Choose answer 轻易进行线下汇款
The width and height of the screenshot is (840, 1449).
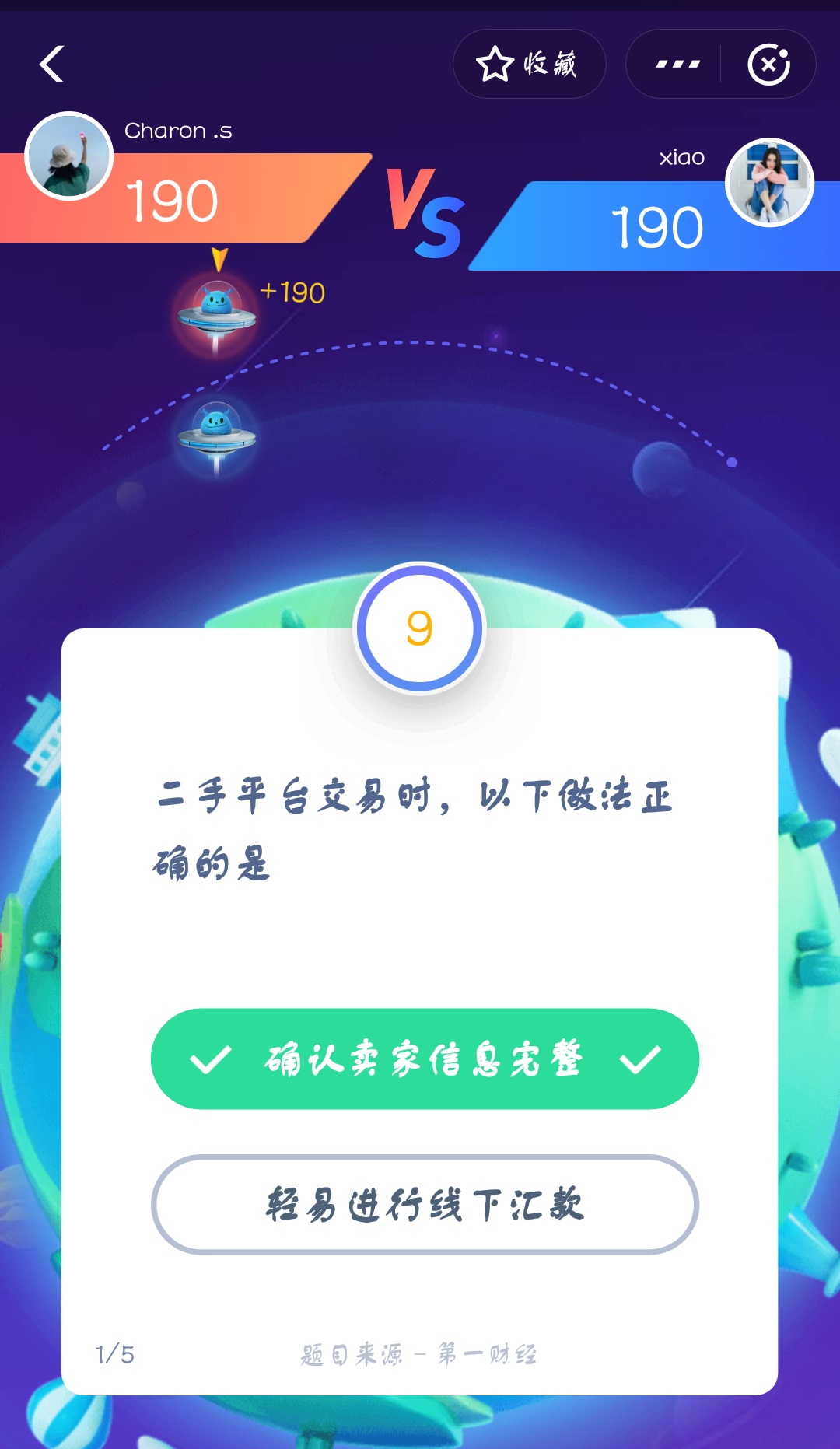point(425,1204)
